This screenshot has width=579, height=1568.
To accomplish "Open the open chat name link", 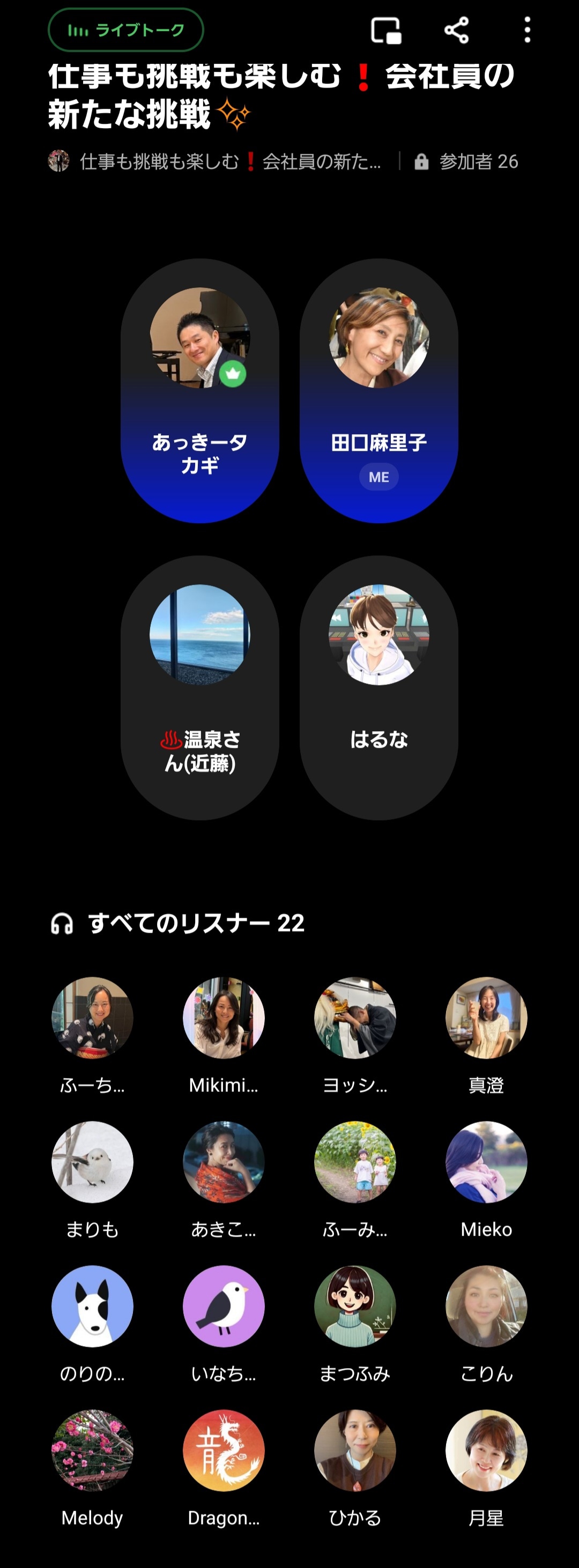I will (x=229, y=161).
